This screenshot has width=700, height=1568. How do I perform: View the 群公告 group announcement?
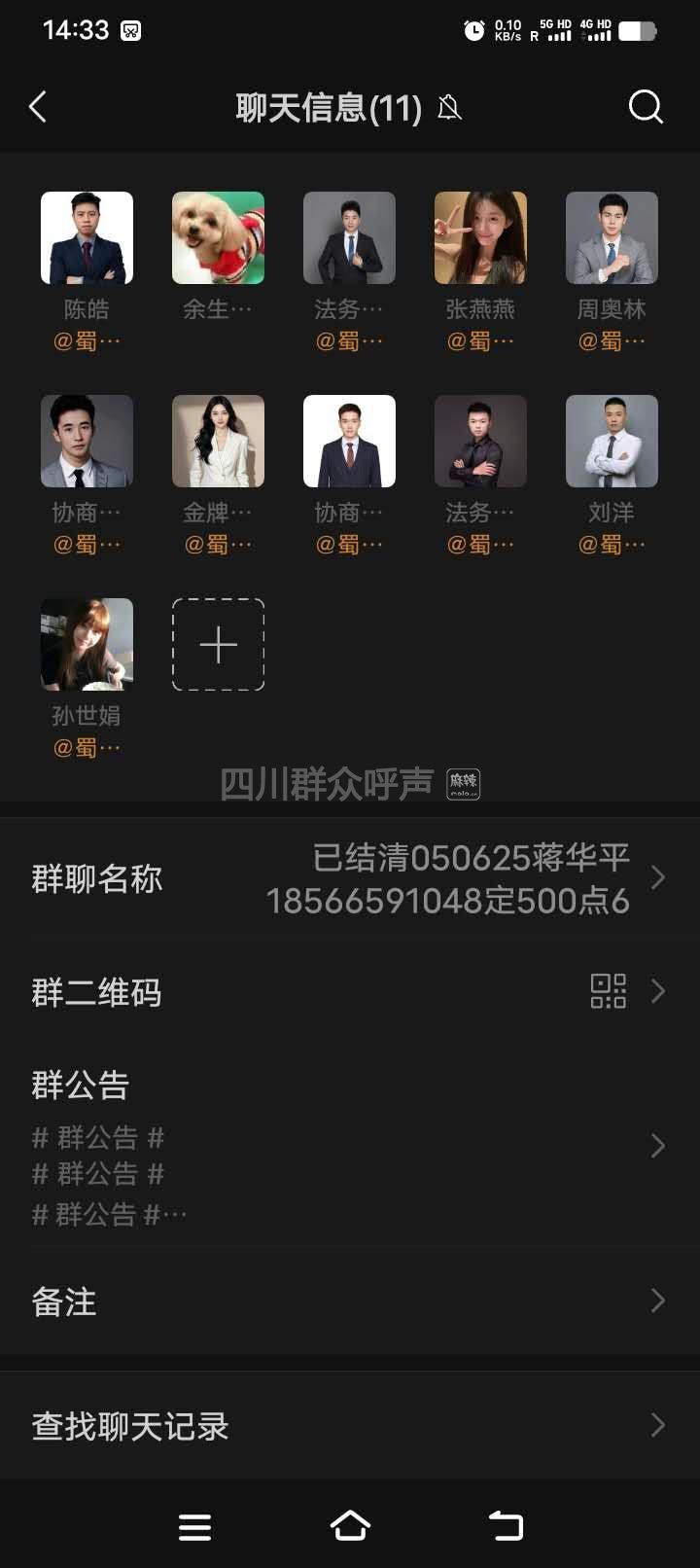pyautogui.click(x=350, y=1146)
